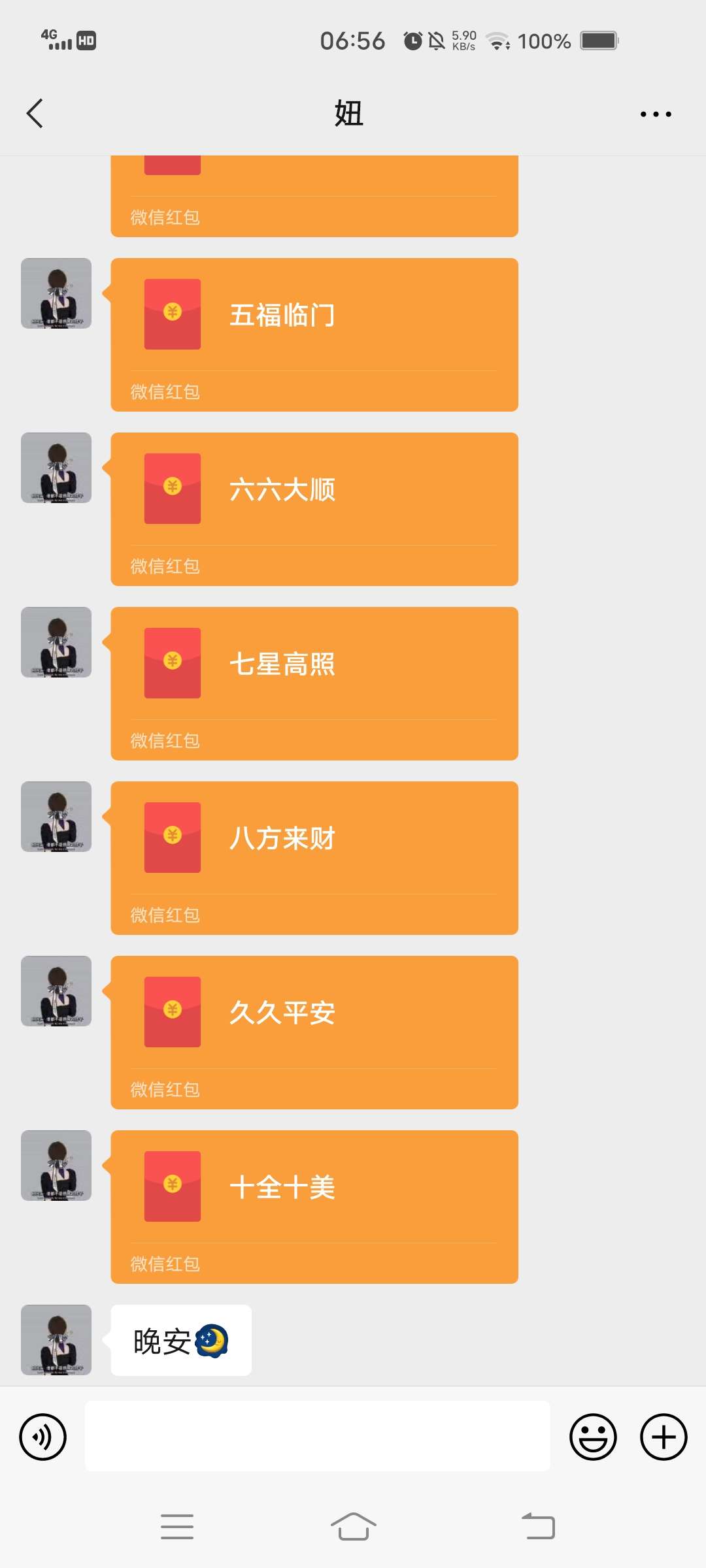Open the emoji sticker panel

593,1437
